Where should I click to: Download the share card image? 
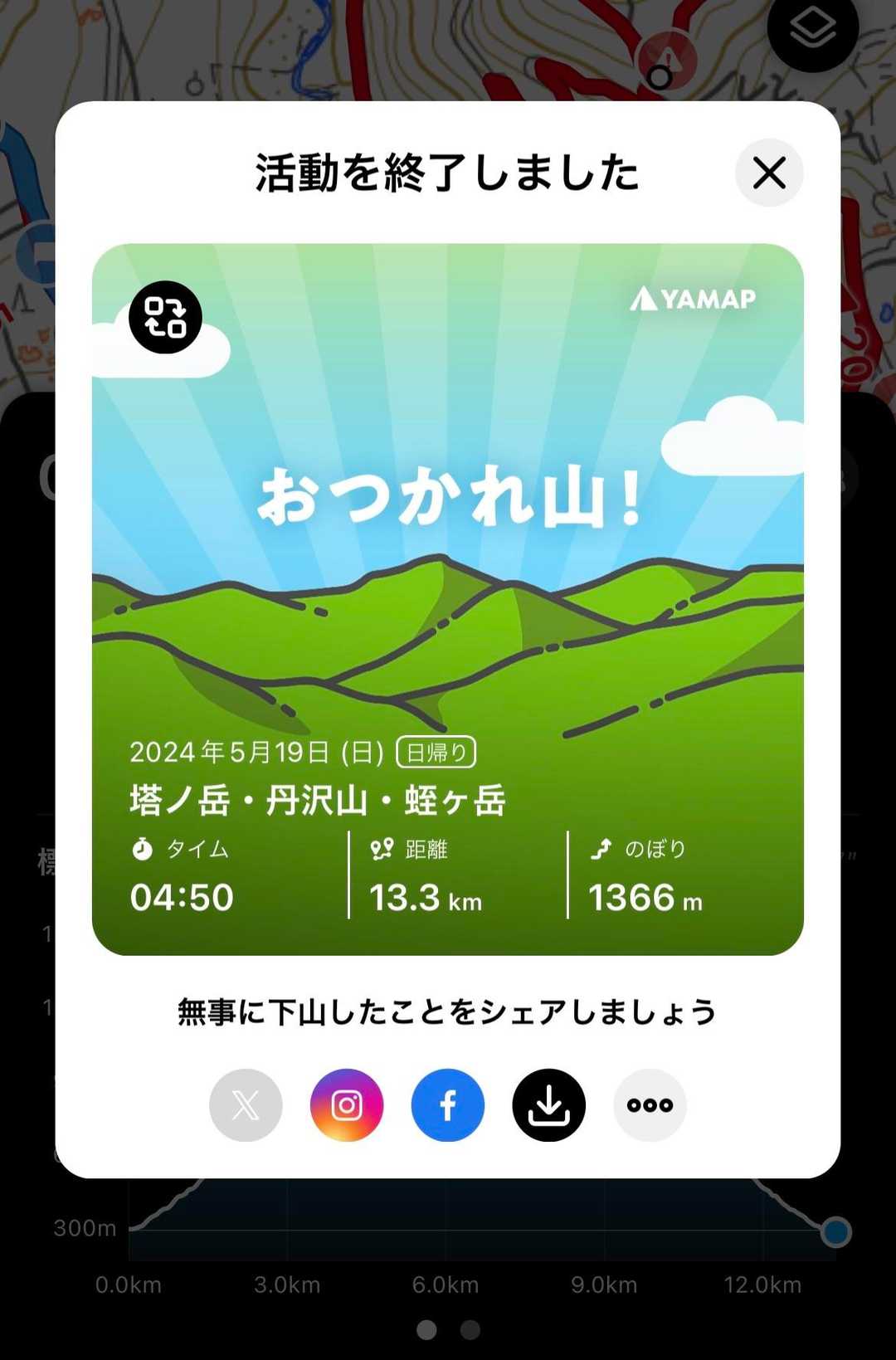pos(549,1105)
